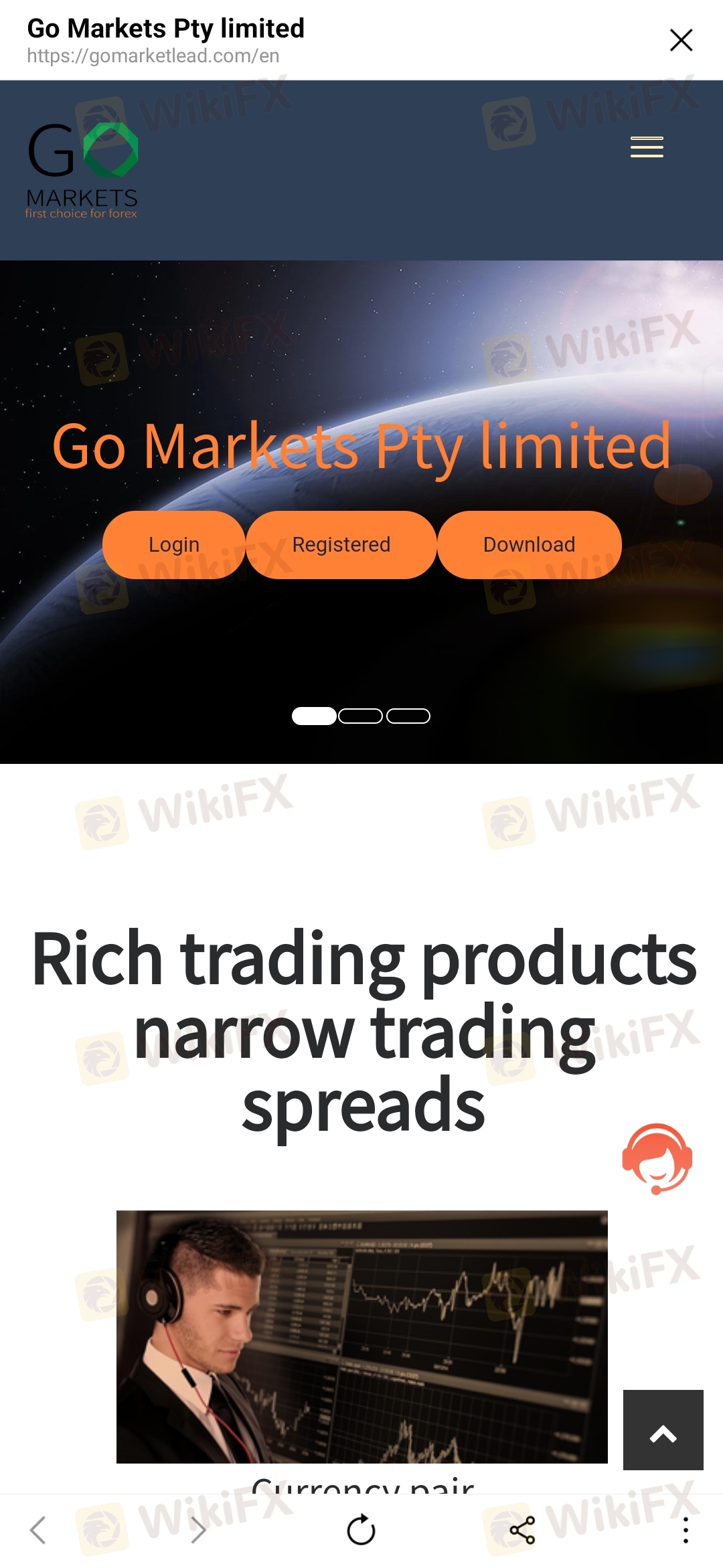The height and width of the screenshot is (1568, 723).
Task: Jump to the second banner slide indicator
Action: (361, 716)
